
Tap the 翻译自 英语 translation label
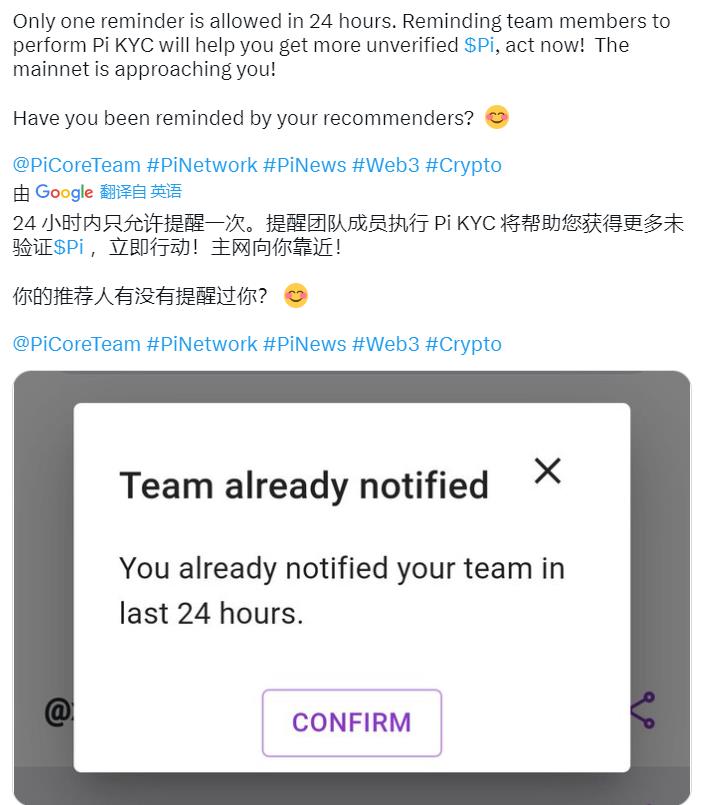(x=141, y=192)
